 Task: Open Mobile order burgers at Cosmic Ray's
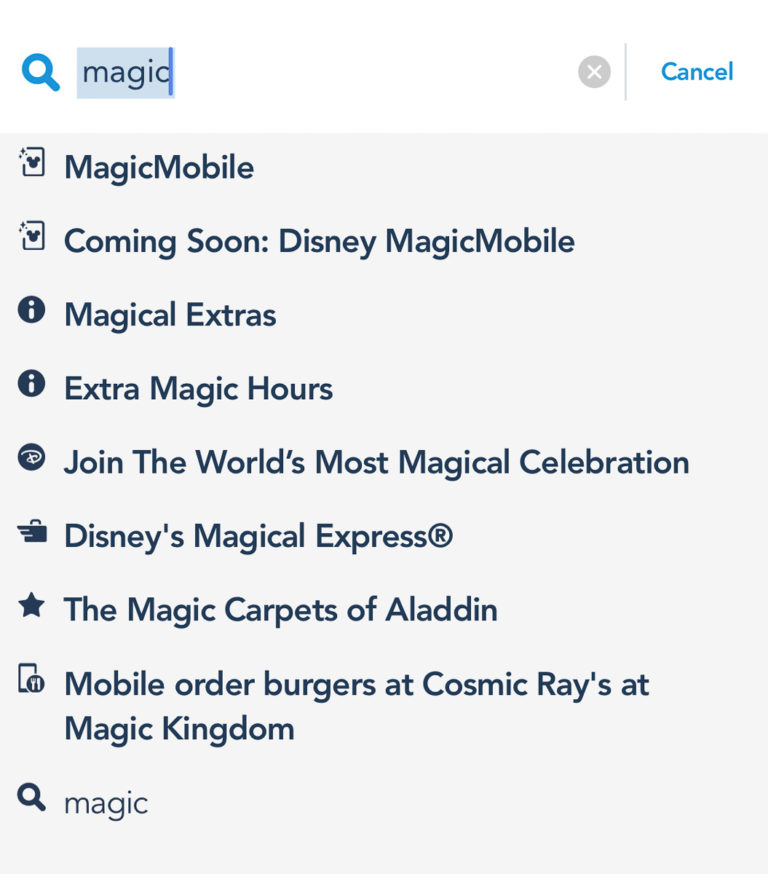pyautogui.click(x=356, y=684)
